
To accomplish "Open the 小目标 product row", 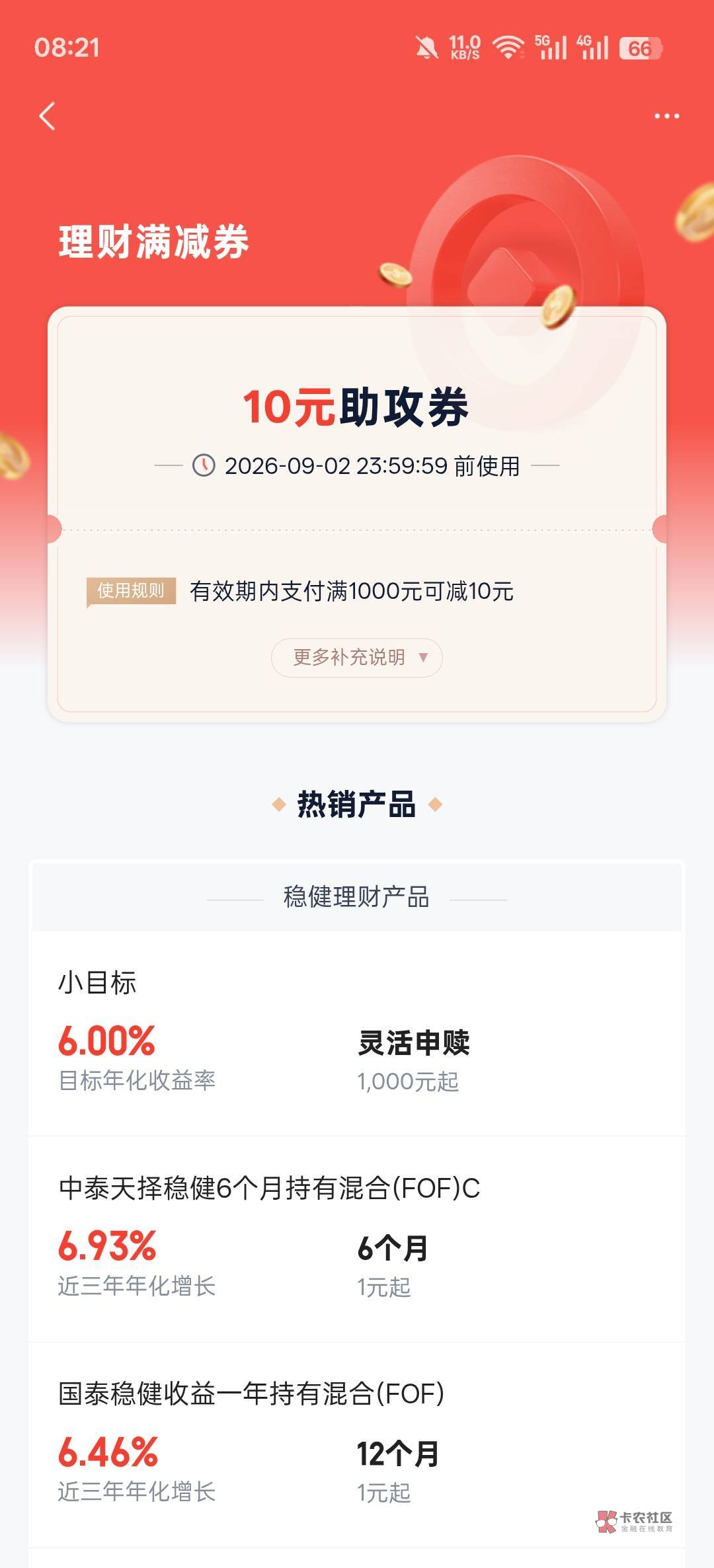I will [357, 1034].
